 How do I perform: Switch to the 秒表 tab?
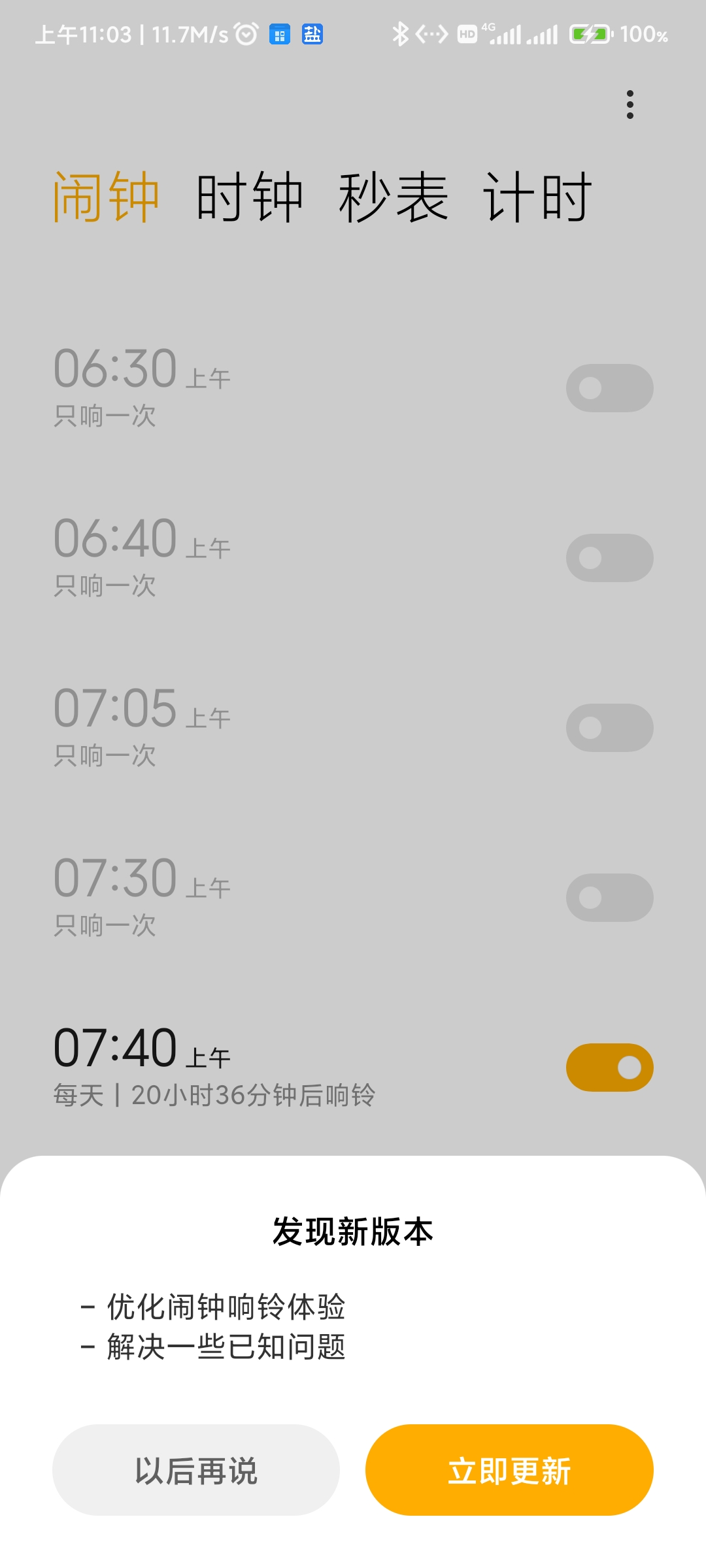[394, 197]
